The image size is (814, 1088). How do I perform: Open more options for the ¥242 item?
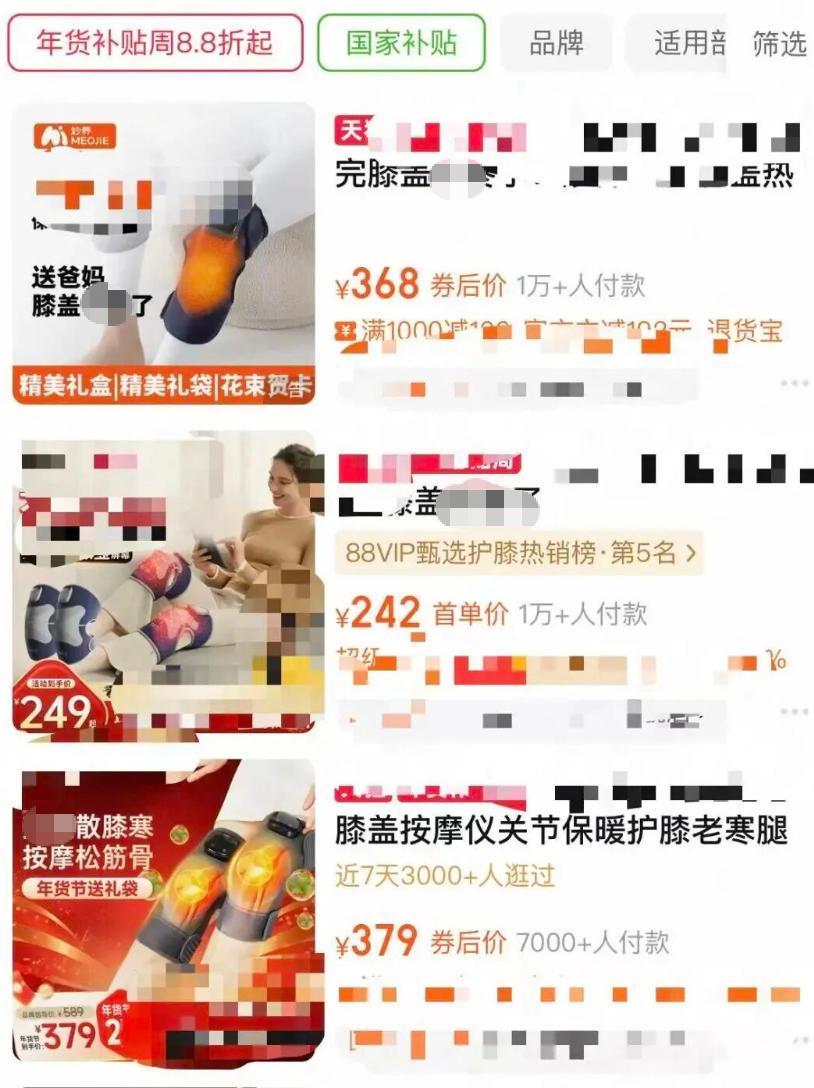(x=794, y=712)
